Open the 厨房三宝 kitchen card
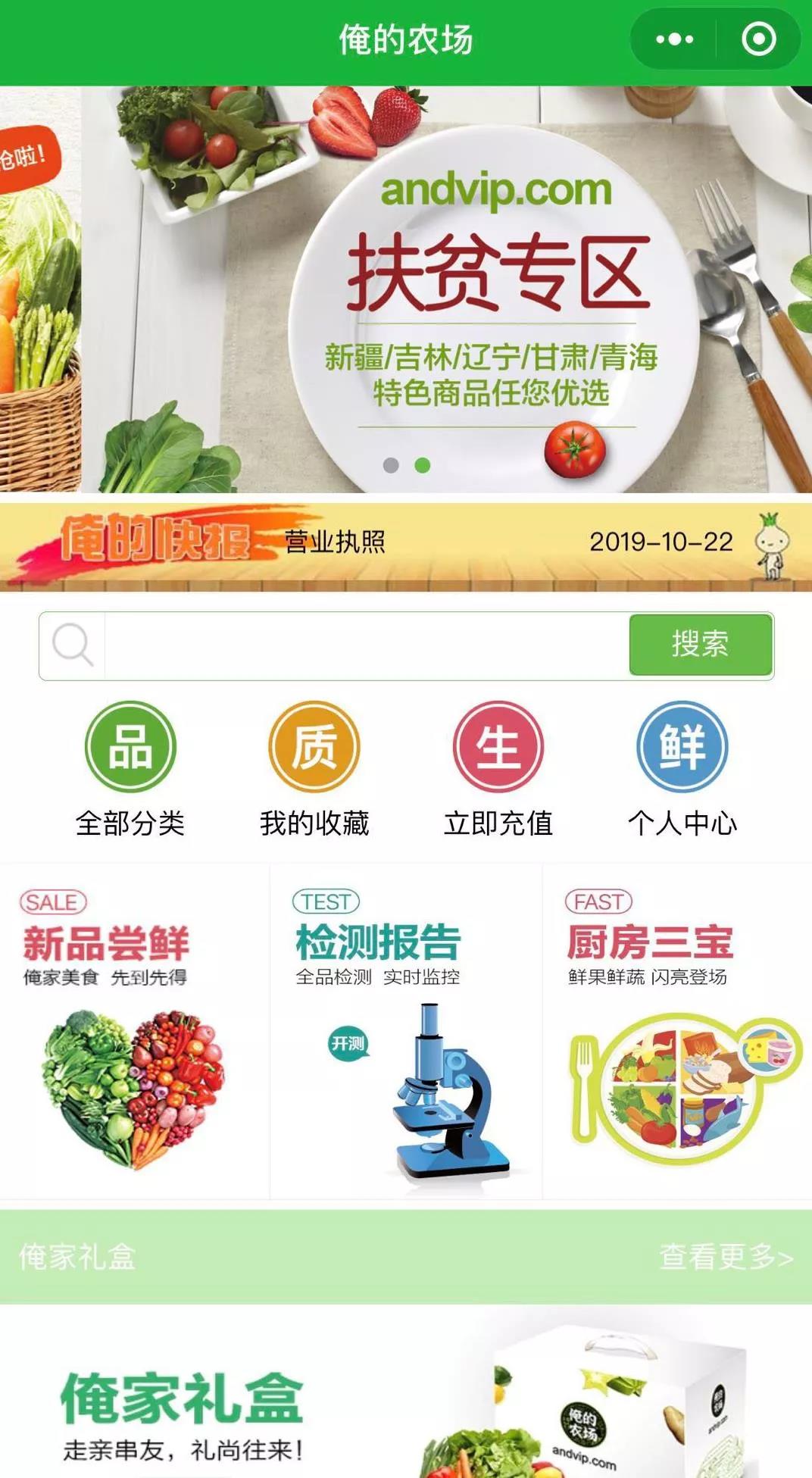This screenshot has width=812, height=1478. click(677, 1032)
